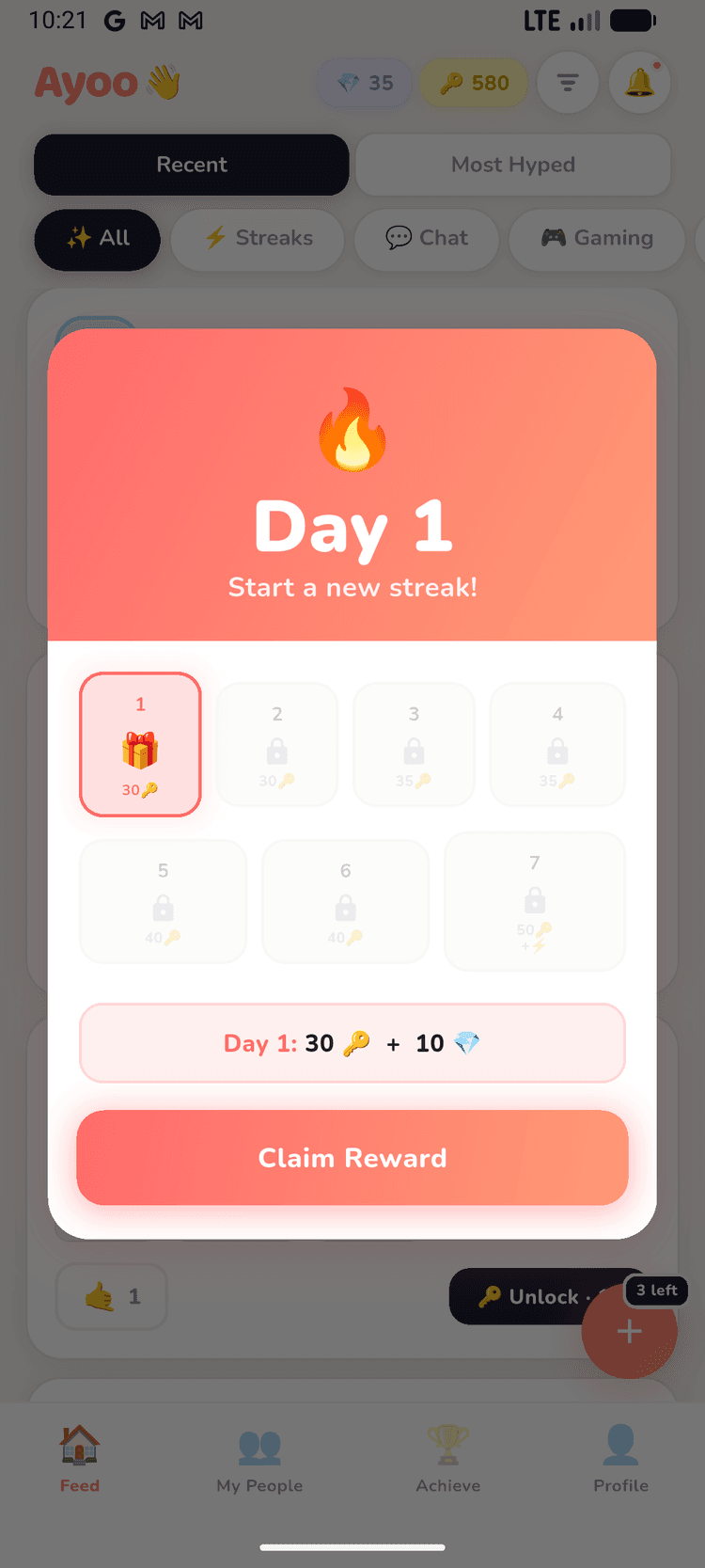Select the flame streak icon on the modal
This screenshot has width=705, height=1568.
352,430
